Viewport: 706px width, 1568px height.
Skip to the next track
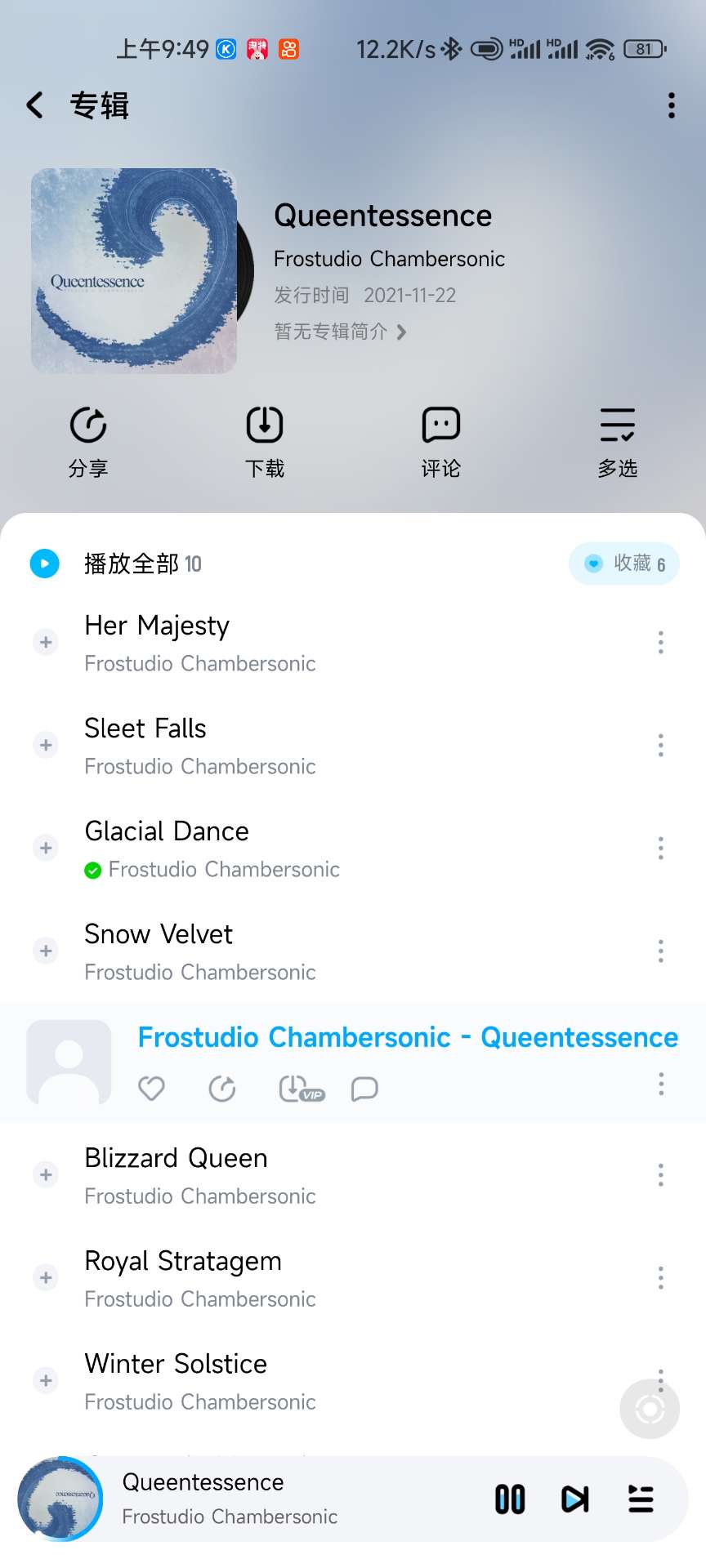(x=575, y=1499)
